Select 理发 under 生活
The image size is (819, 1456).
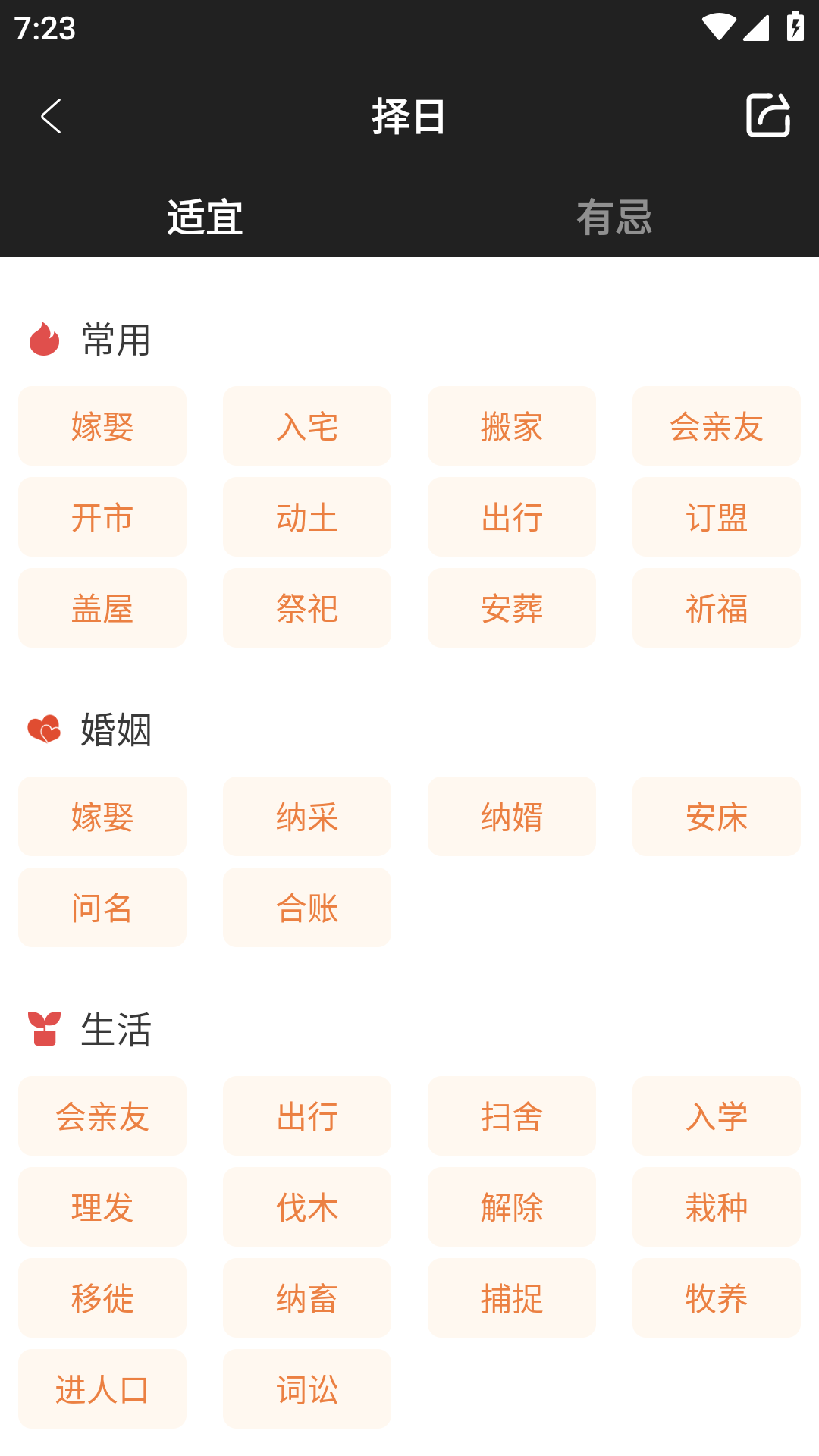pos(102,1207)
